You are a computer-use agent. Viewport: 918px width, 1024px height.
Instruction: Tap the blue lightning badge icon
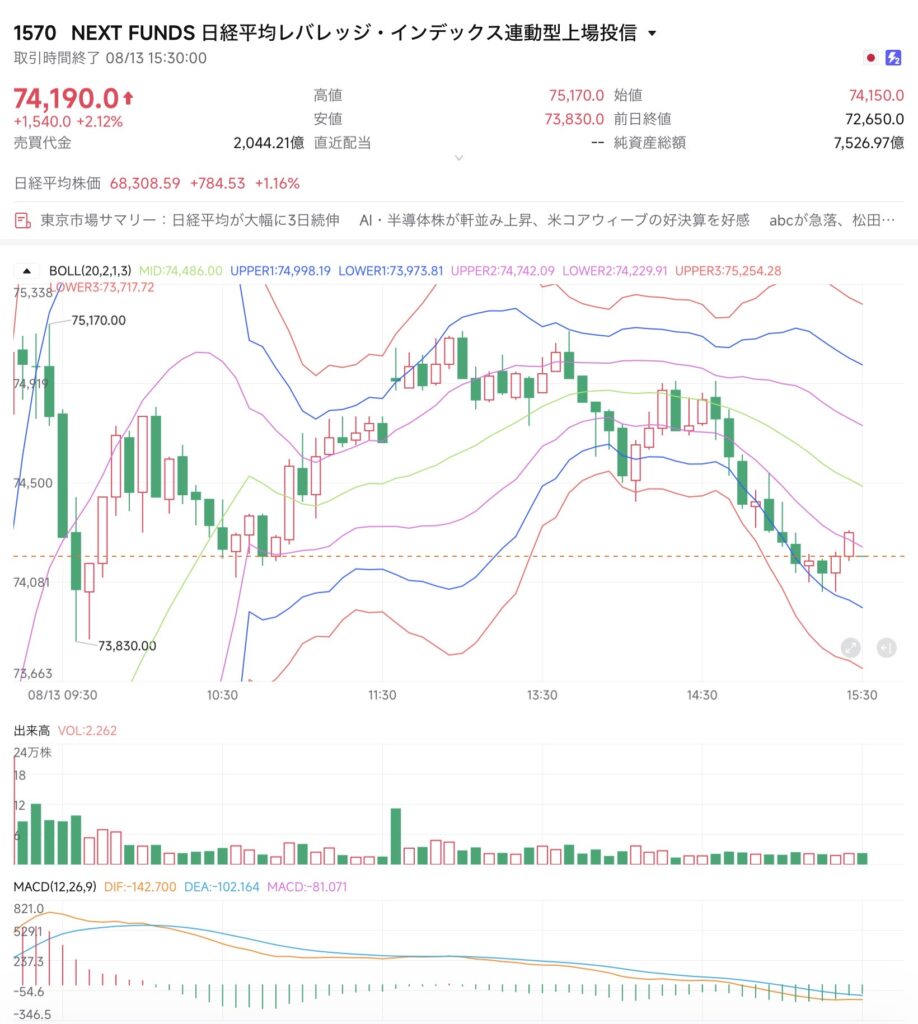tap(893, 57)
